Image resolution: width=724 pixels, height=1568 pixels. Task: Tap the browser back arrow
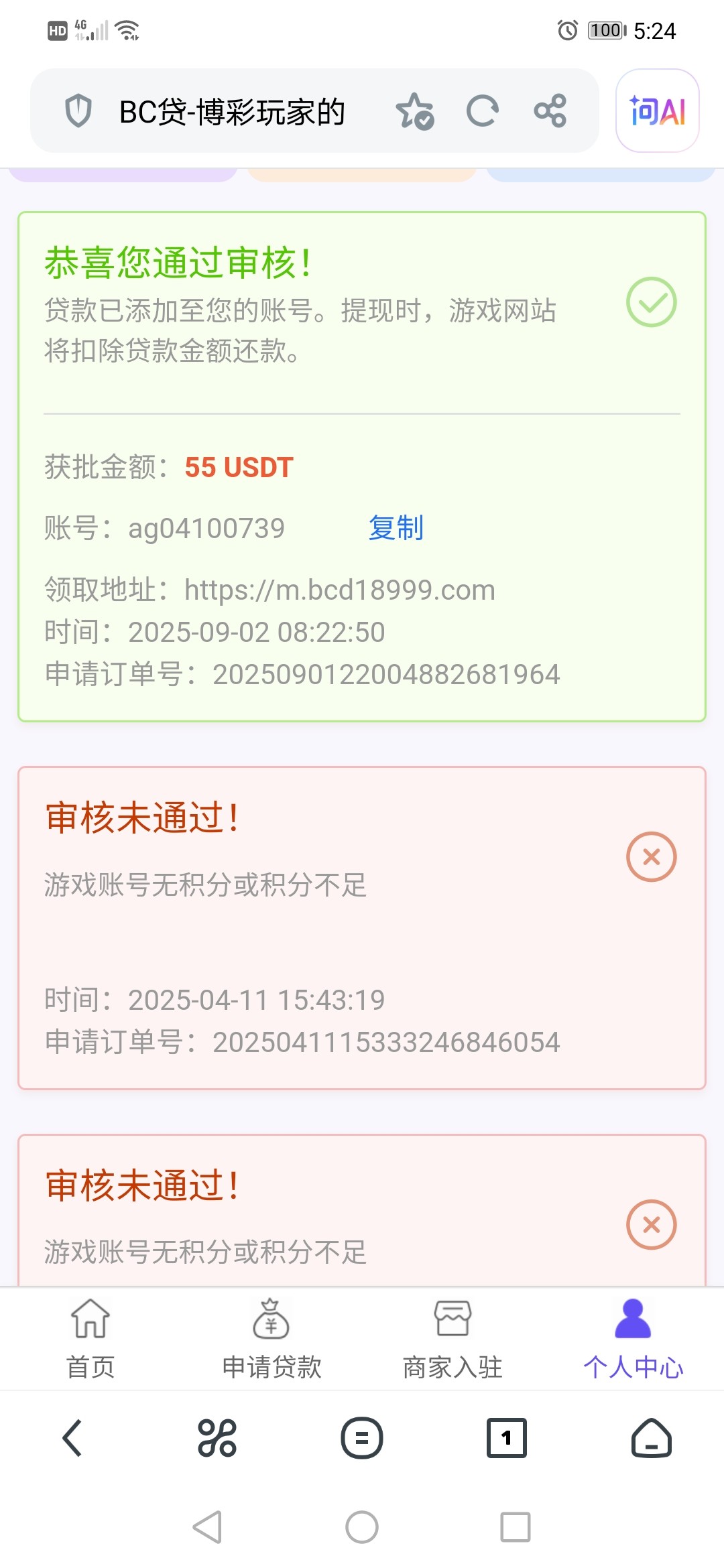72,1436
